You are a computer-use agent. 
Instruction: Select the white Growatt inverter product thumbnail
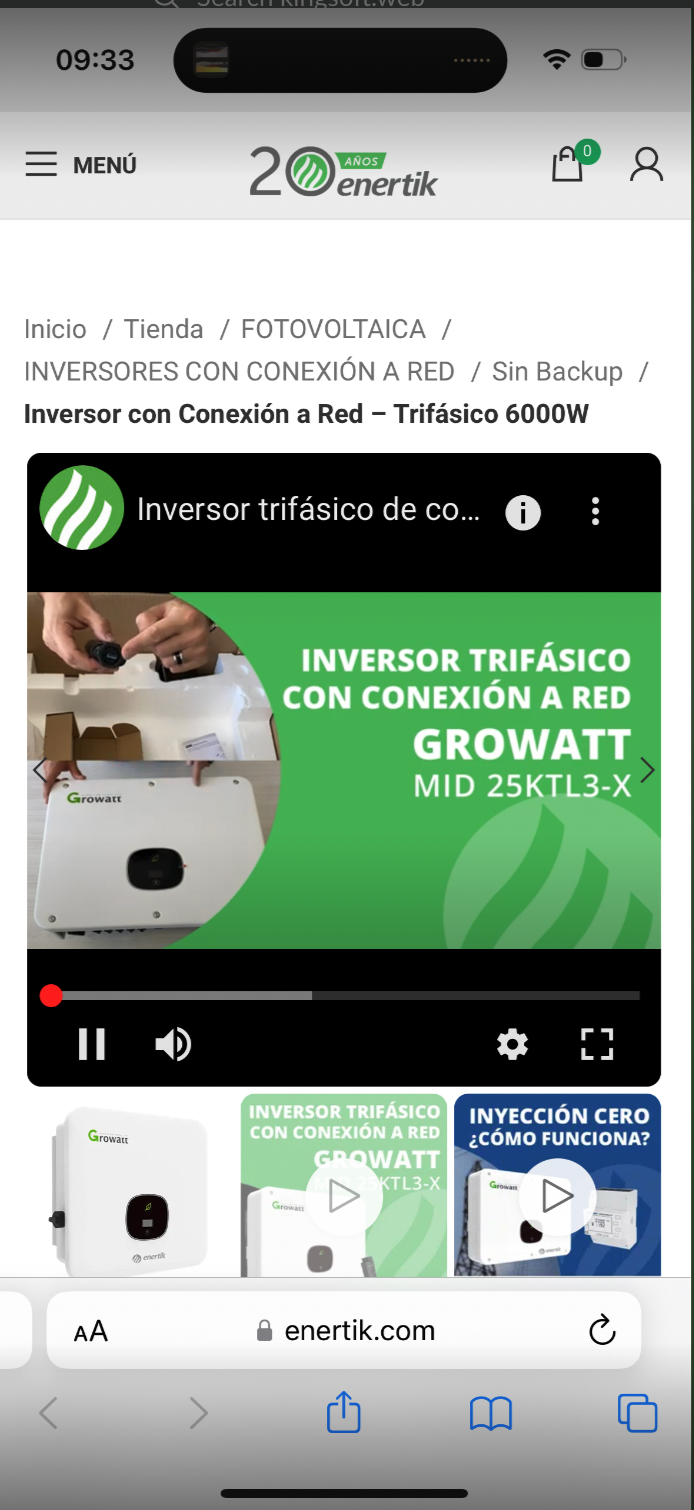point(130,1186)
